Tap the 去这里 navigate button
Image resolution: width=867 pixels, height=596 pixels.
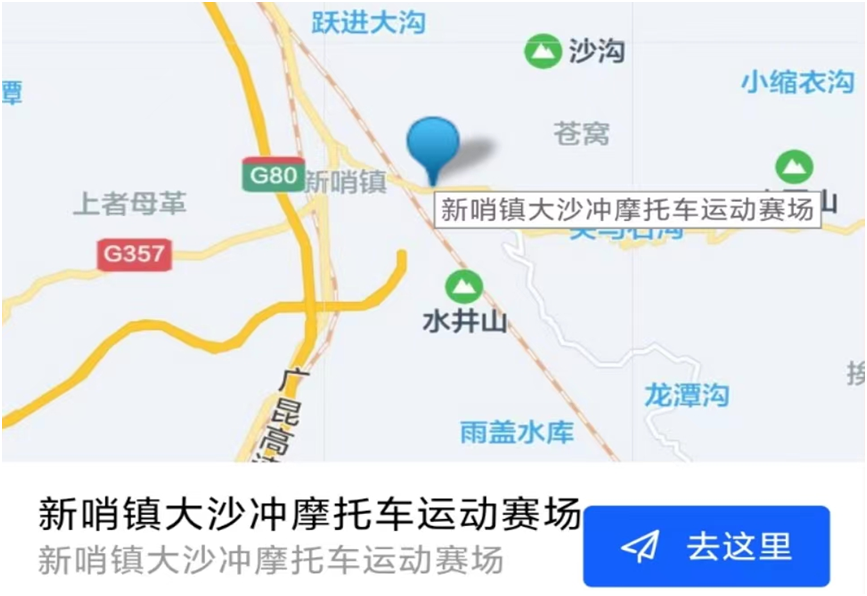tap(706, 546)
